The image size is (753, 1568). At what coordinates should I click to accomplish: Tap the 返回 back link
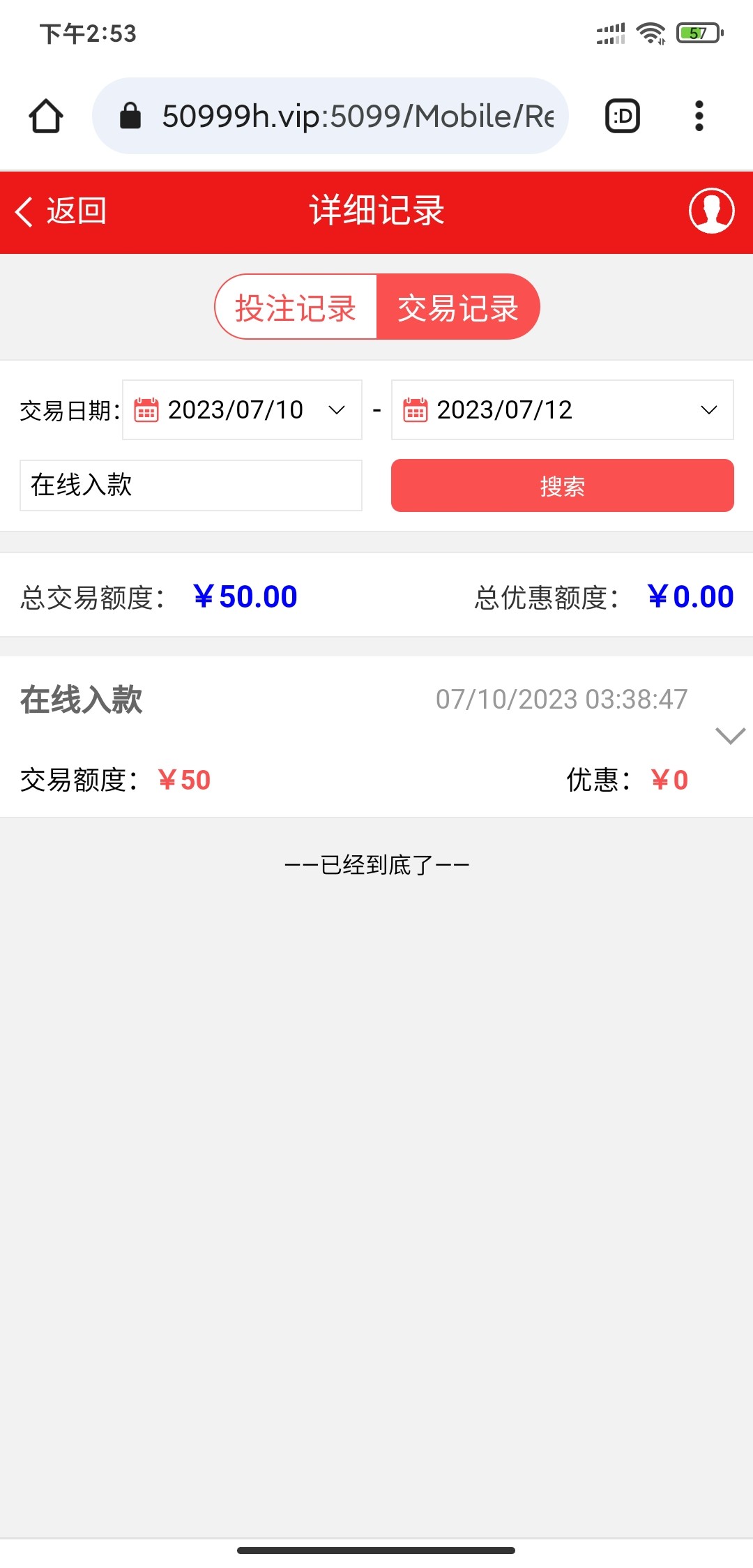(x=59, y=211)
